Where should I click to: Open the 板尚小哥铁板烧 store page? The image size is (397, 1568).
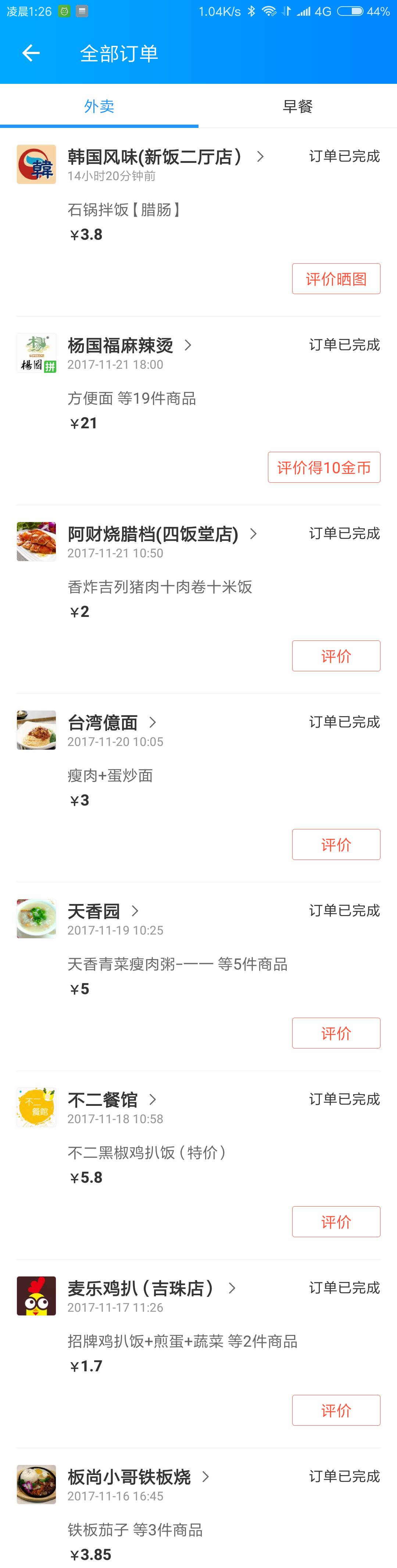(137, 1478)
